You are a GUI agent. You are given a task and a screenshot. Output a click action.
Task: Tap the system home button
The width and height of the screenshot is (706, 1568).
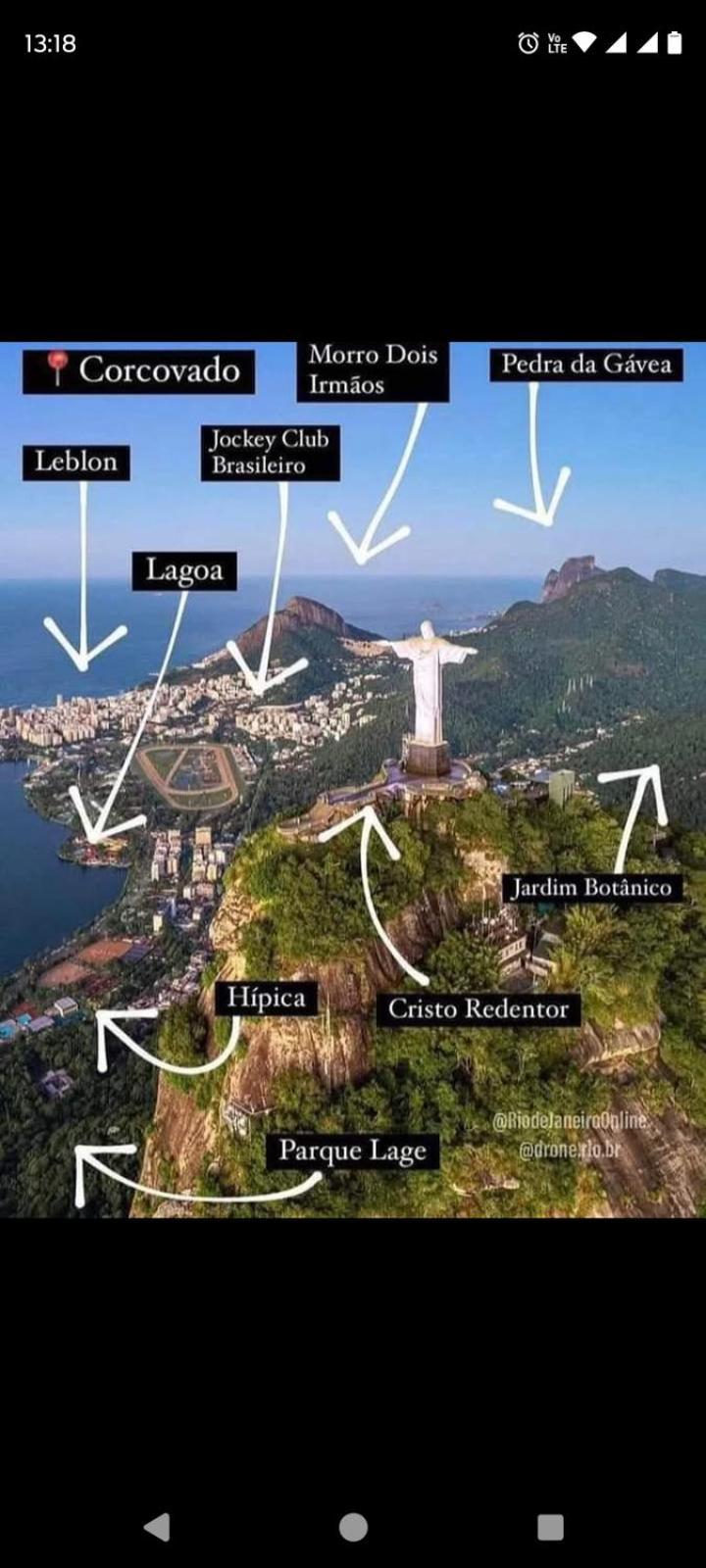(353, 1527)
